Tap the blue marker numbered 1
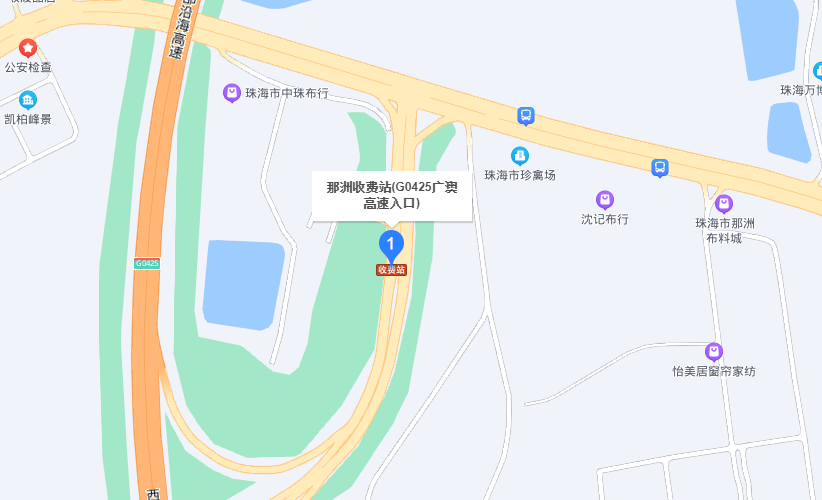 click(x=390, y=243)
